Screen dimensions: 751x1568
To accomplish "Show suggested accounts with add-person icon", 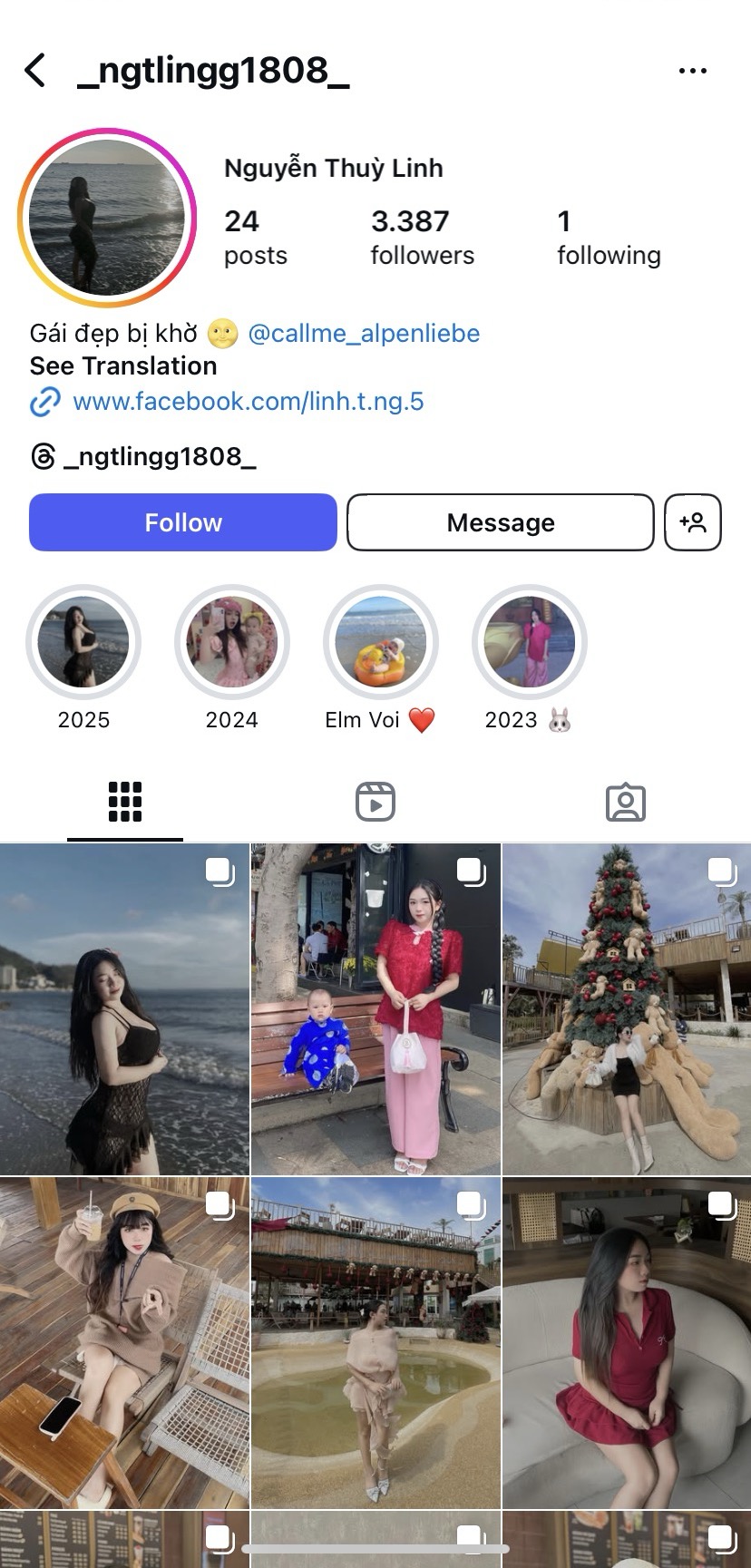I will click(x=692, y=522).
